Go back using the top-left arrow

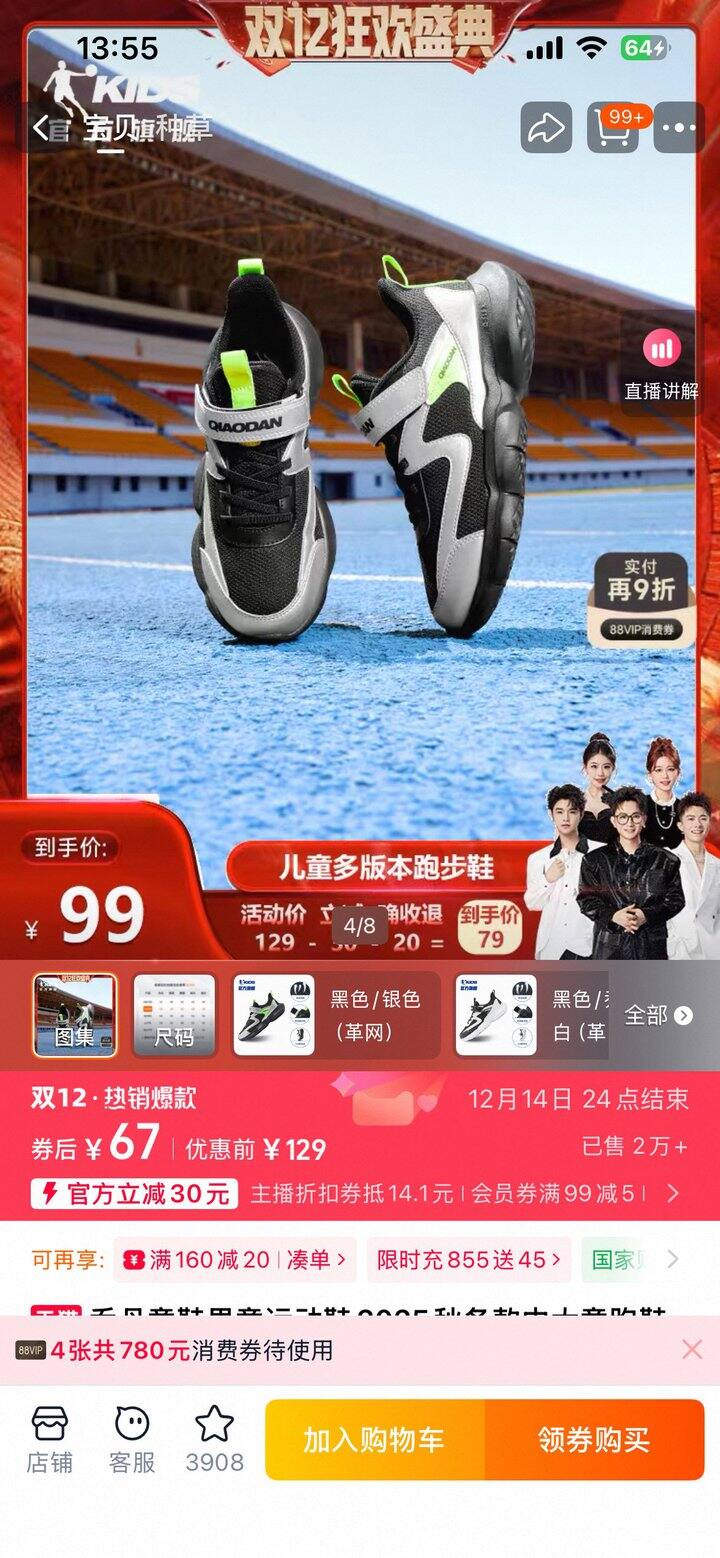40,128
